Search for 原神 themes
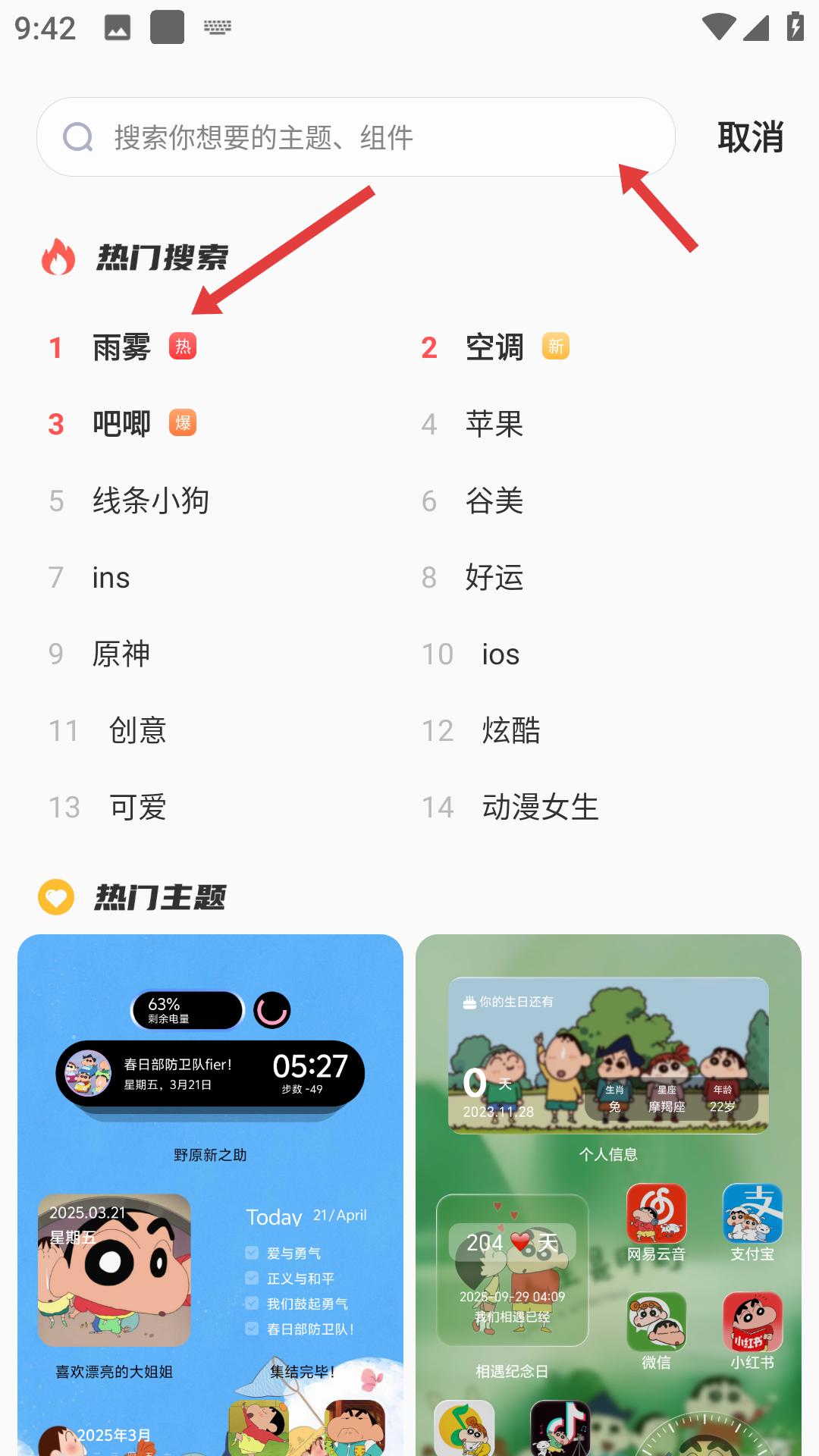The width and height of the screenshot is (819, 1456). (121, 654)
